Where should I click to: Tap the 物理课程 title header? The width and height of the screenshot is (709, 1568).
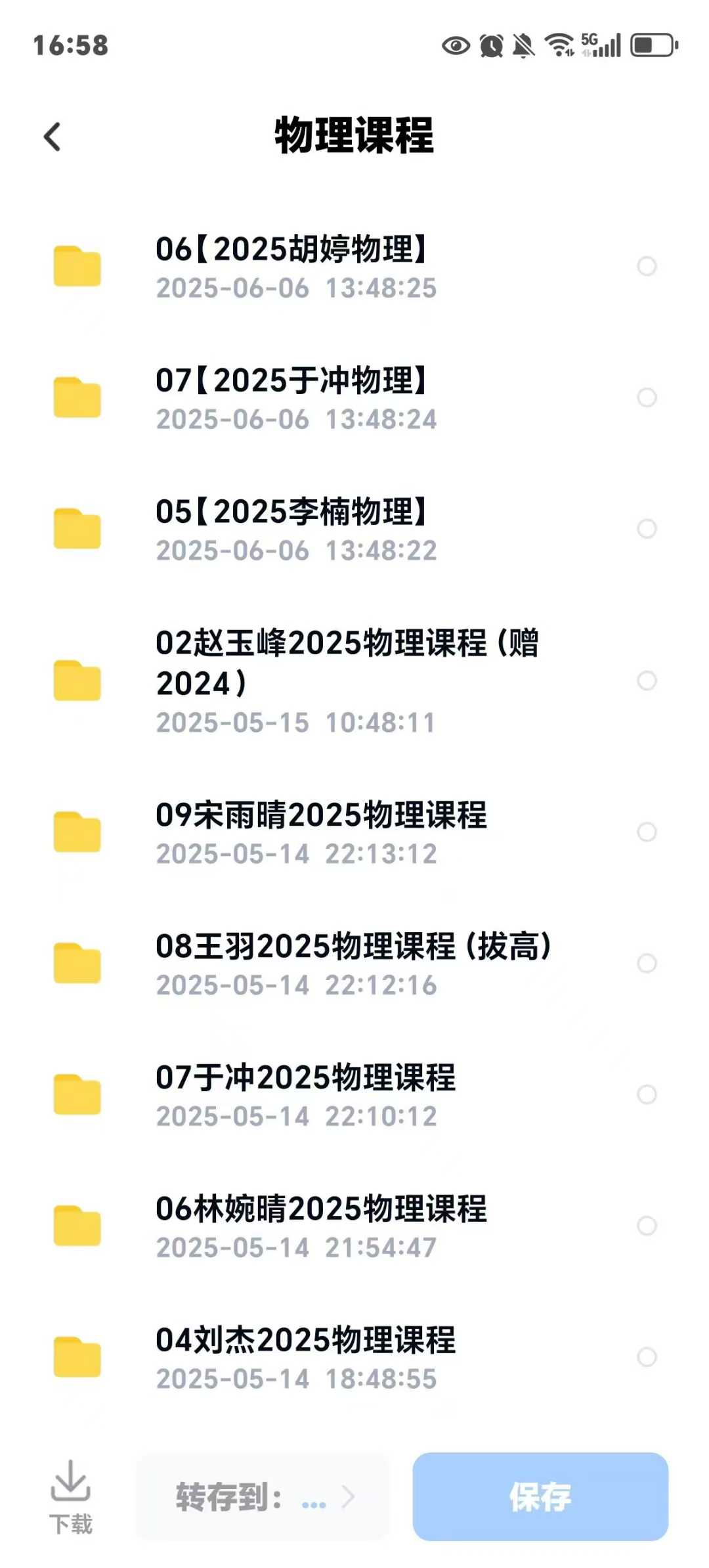pyautogui.click(x=353, y=136)
